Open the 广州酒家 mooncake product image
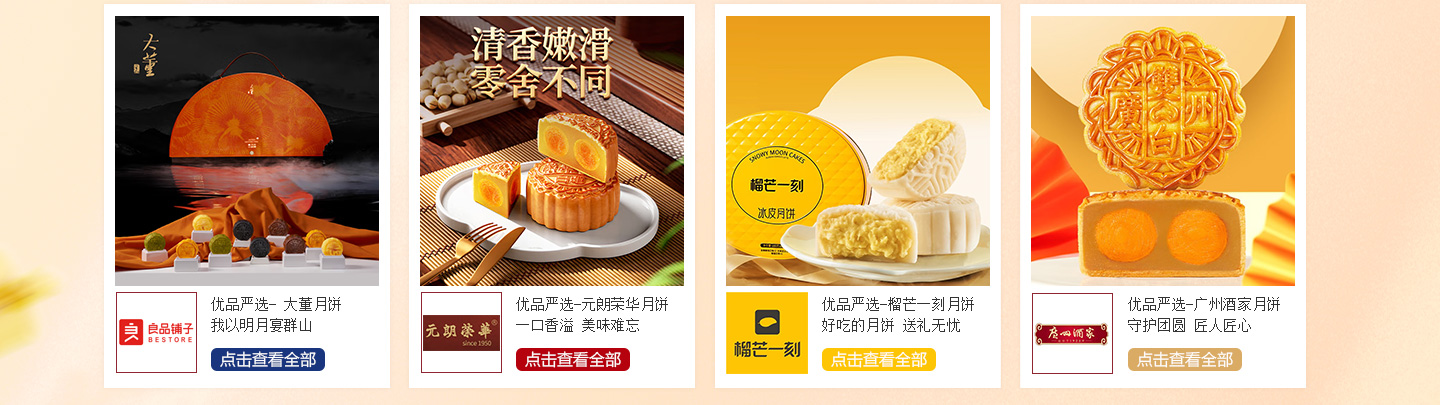 coord(1162,150)
